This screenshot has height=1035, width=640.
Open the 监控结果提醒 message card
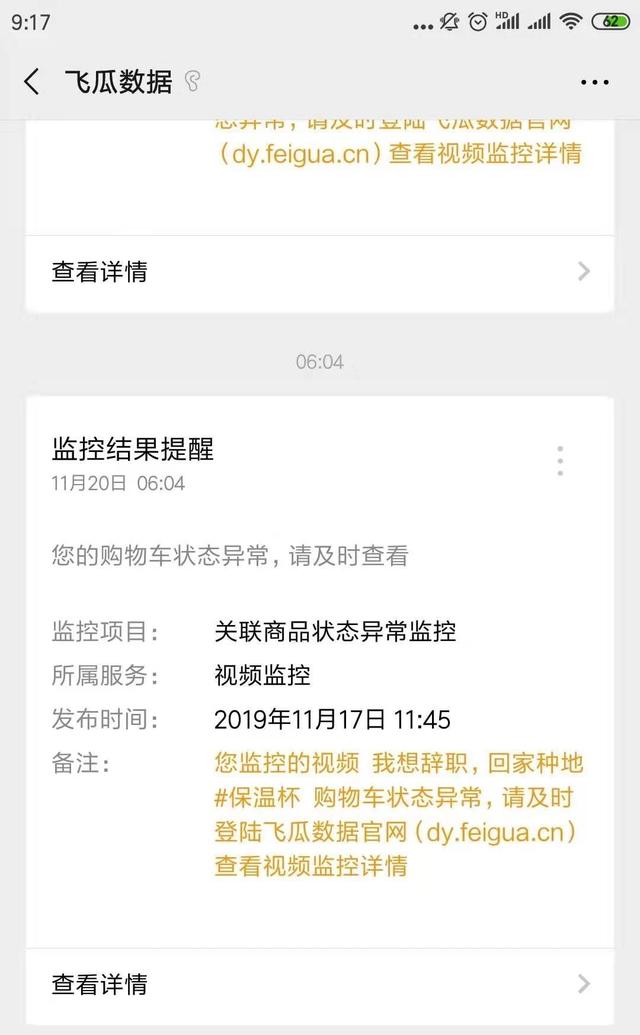[320, 672]
